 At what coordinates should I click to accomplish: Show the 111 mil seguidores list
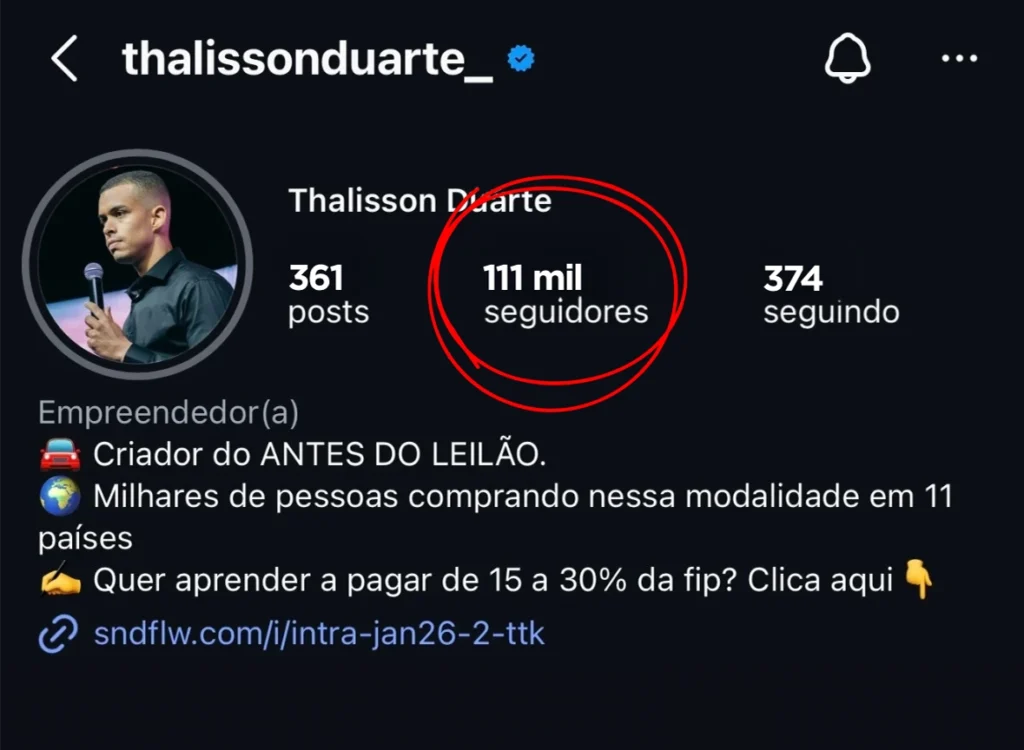pos(565,294)
